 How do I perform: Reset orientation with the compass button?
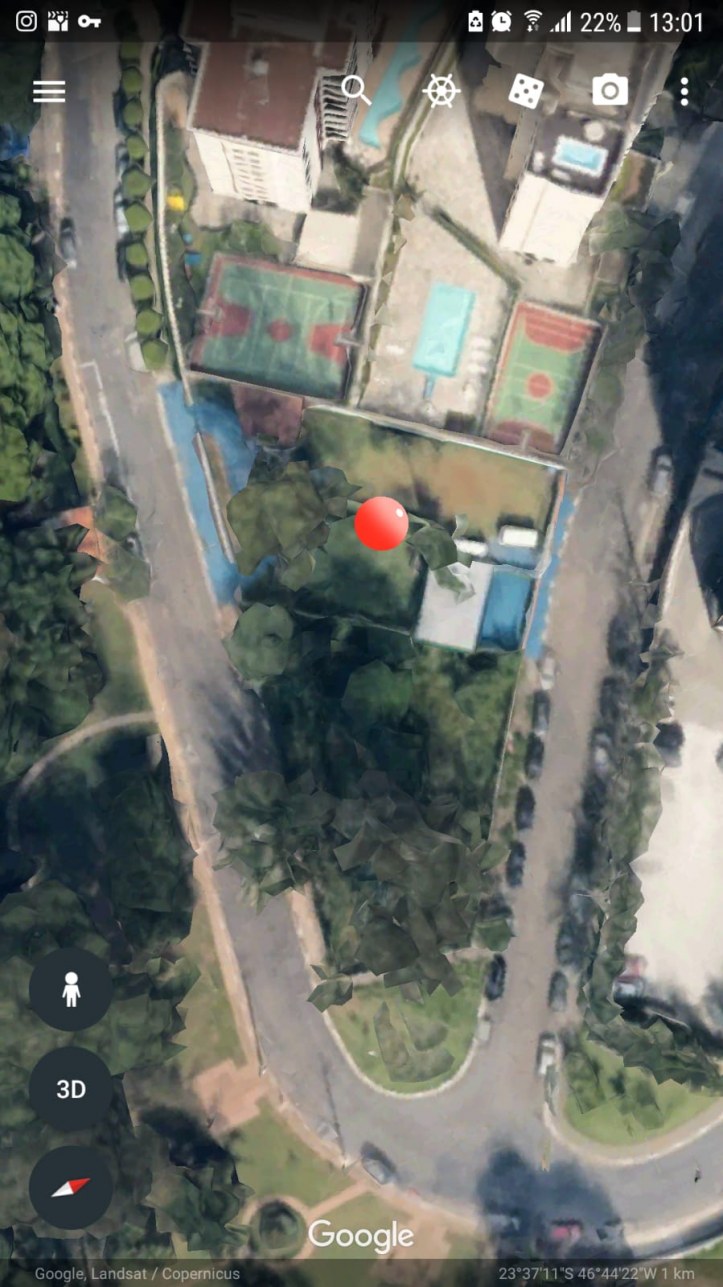(71, 1188)
